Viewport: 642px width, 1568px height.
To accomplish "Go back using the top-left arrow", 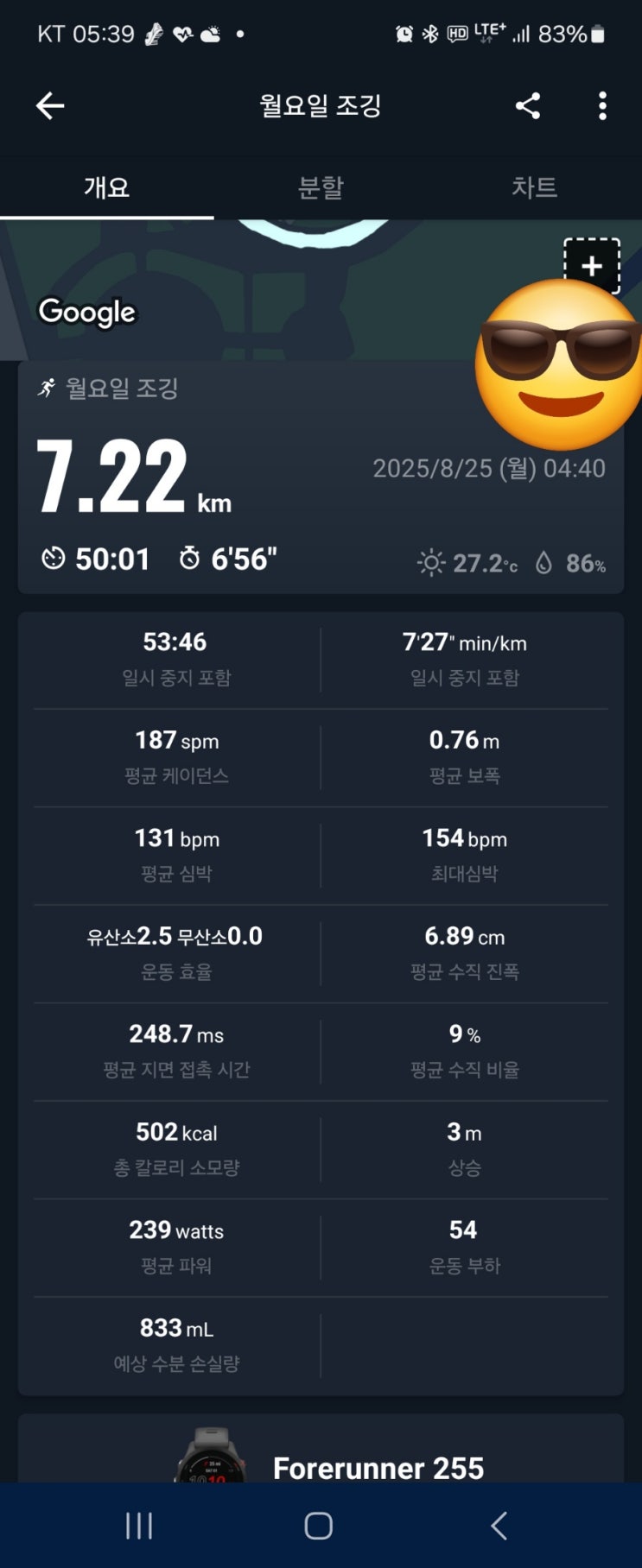I will point(50,106).
